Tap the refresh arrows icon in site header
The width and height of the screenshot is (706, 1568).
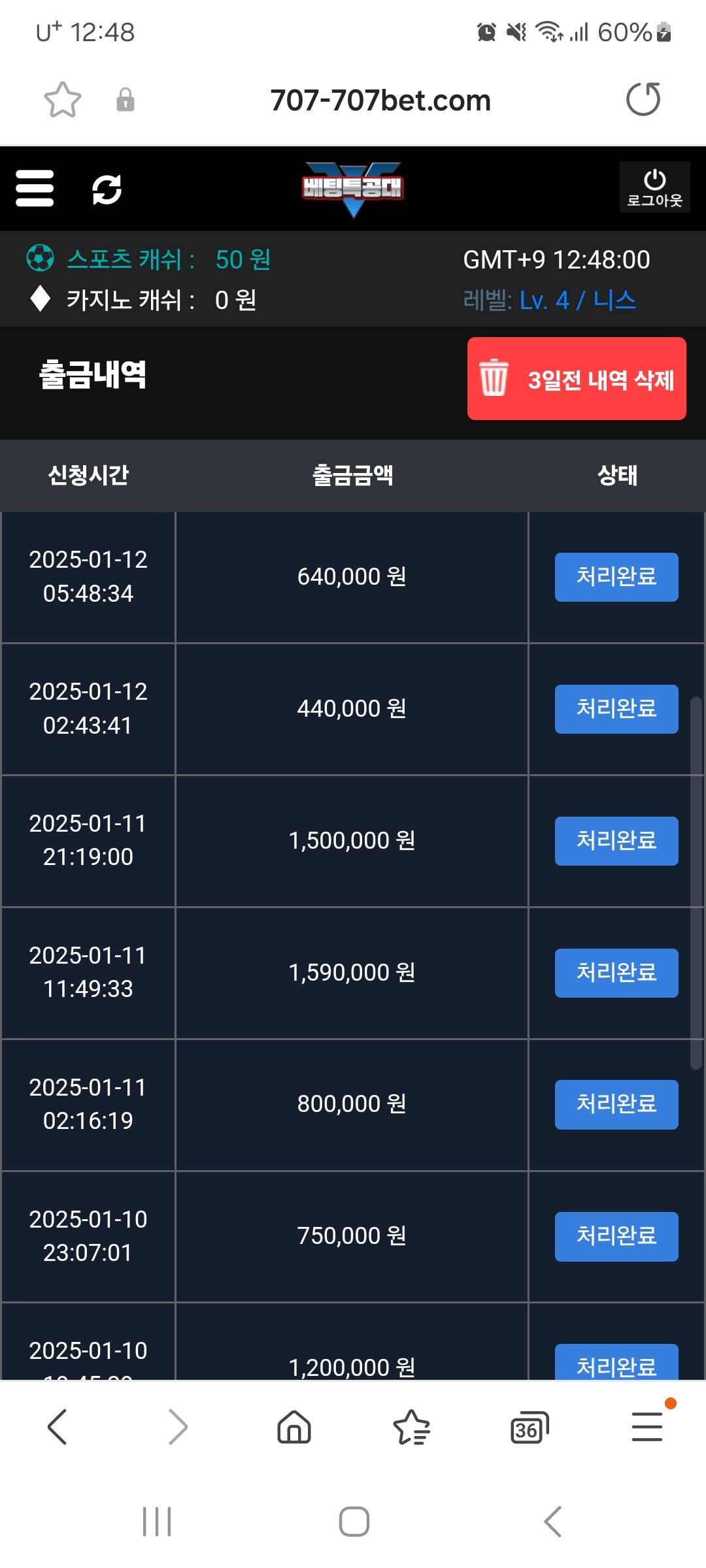pyautogui.click(x=107, y=189)
